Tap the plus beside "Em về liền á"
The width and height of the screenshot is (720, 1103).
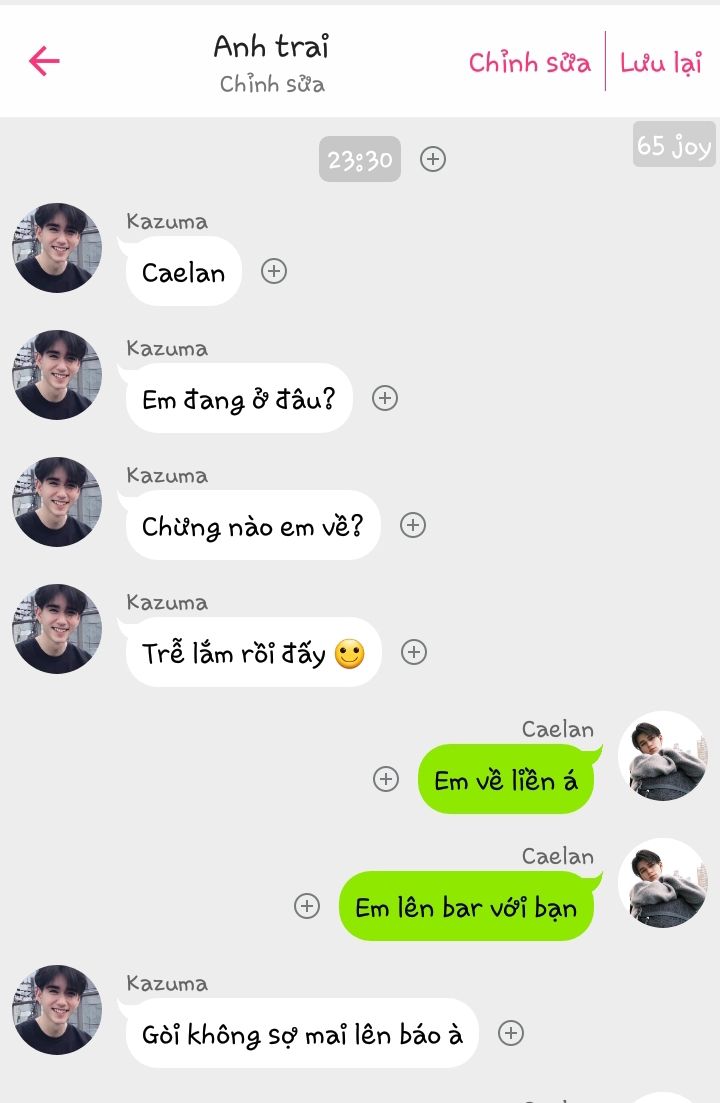pyautogui.click(x=386, y=779)
